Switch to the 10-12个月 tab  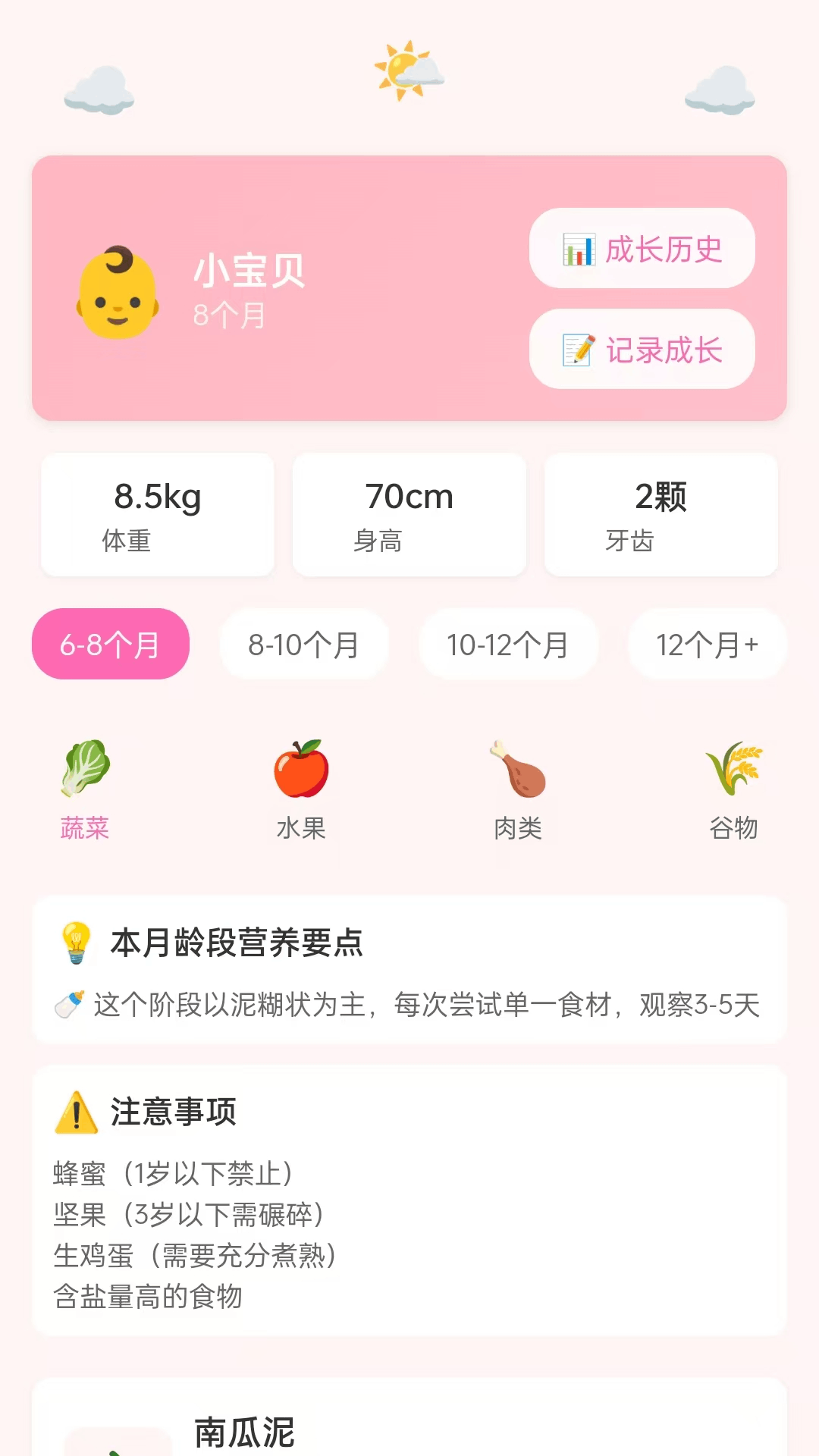pyautogui.click(x=509, y=644)
